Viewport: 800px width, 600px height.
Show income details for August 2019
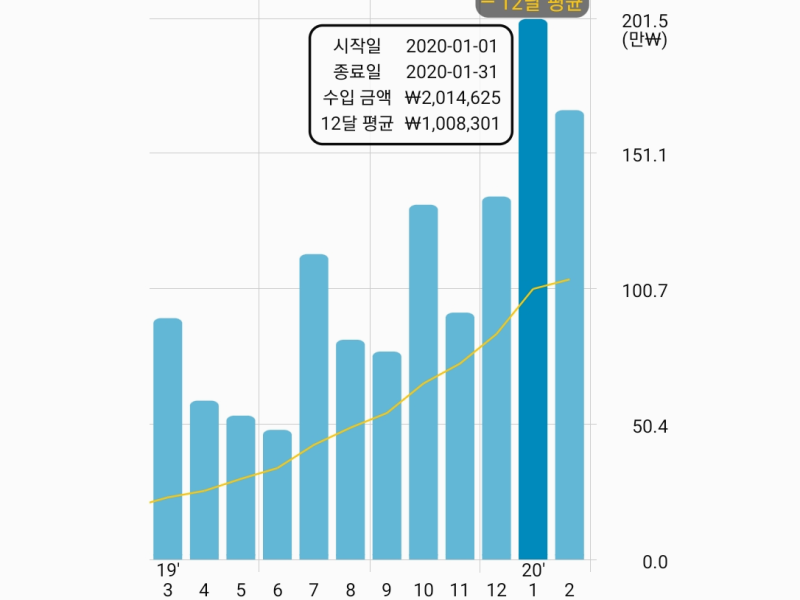(350, 450)
